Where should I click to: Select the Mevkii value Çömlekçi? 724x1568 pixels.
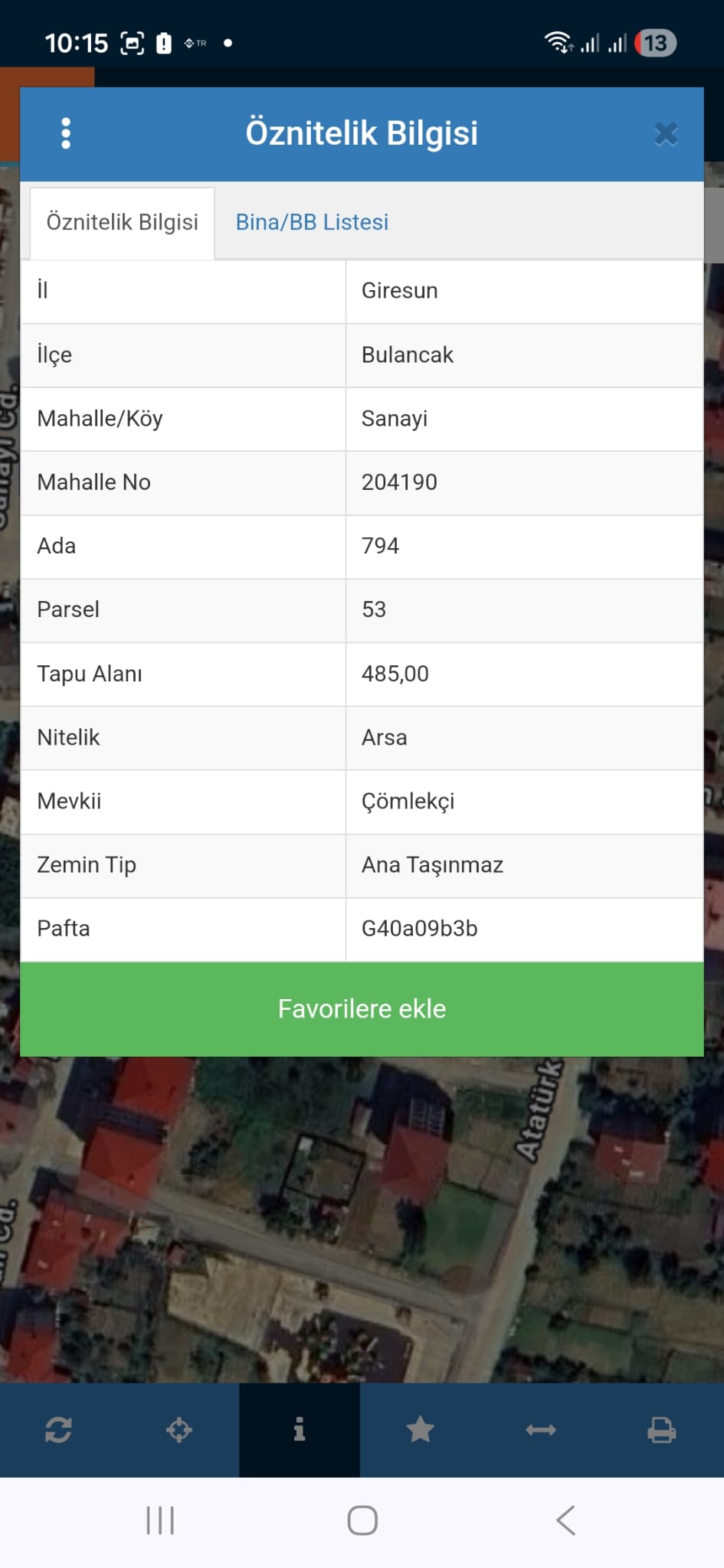point(408,802)
